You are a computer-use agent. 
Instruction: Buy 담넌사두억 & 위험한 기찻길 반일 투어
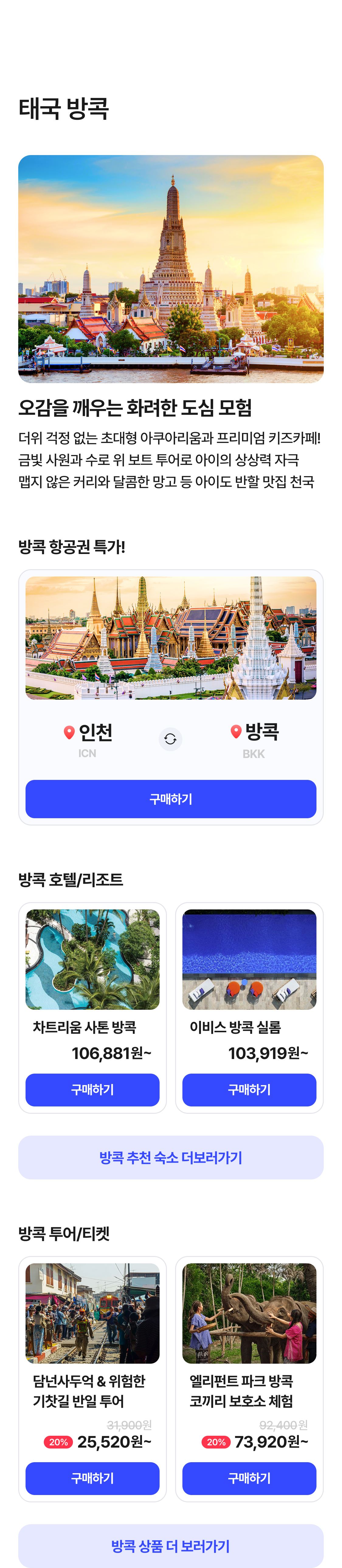[92, 1478]
